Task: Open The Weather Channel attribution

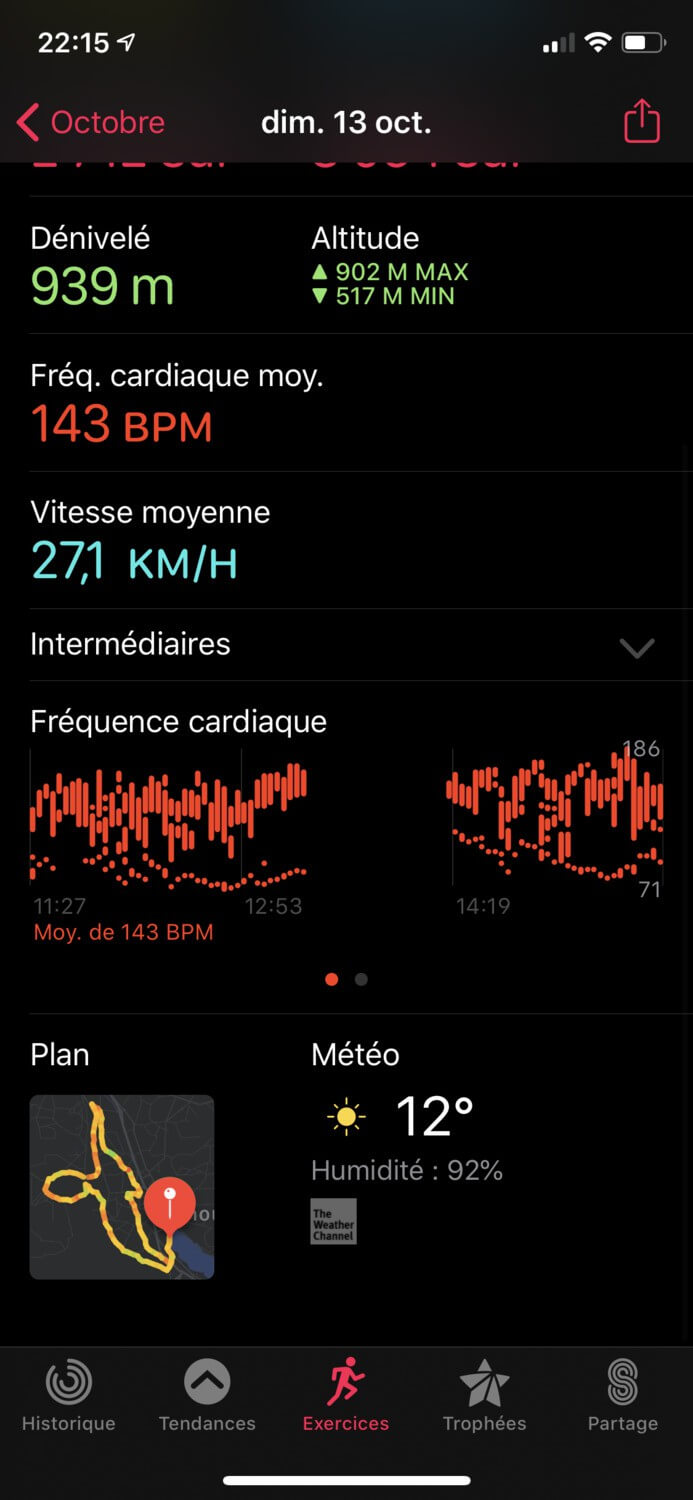Action: [333, 1221]
